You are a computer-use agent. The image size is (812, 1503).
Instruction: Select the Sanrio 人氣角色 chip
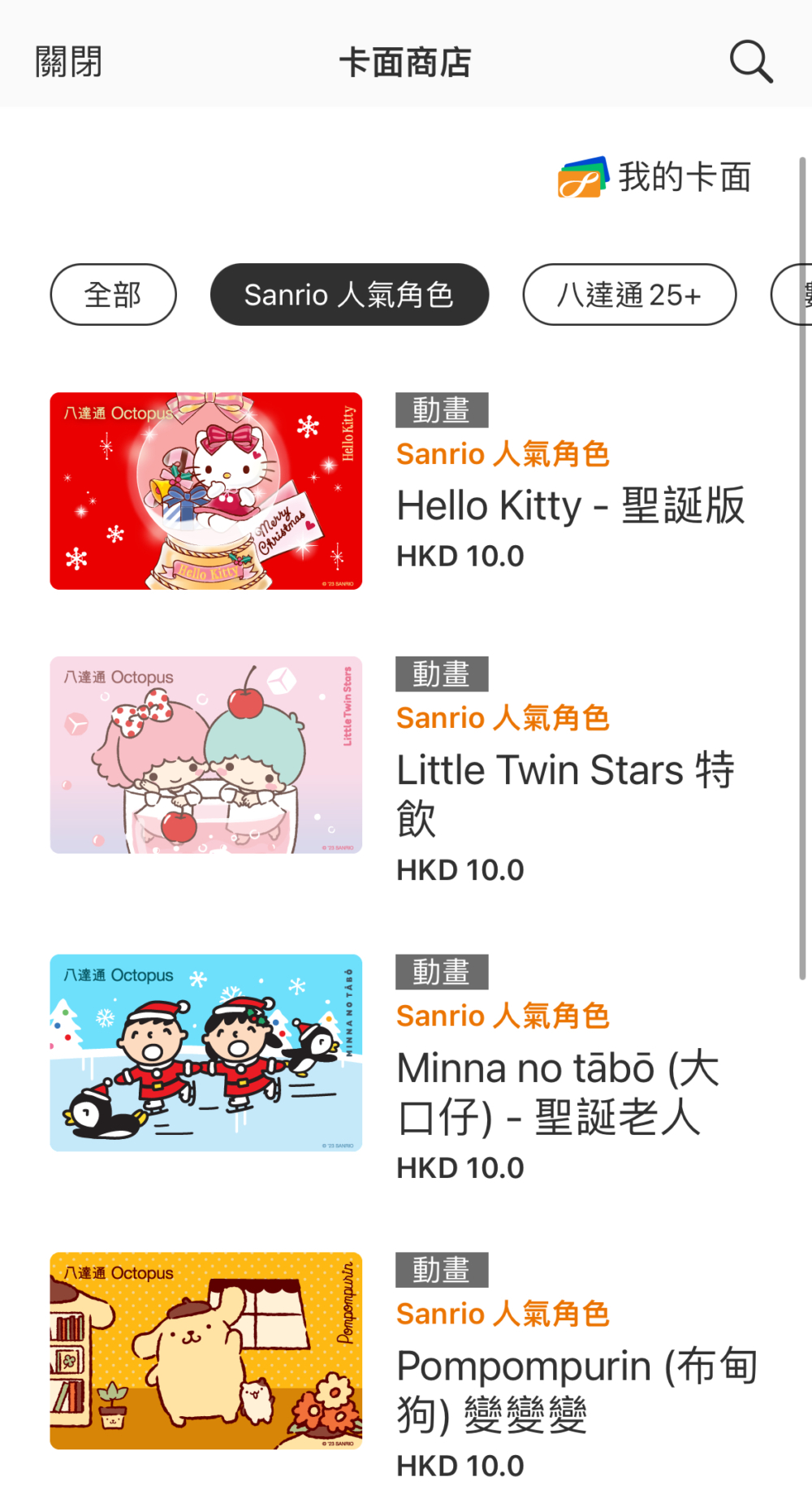[349, 295]
